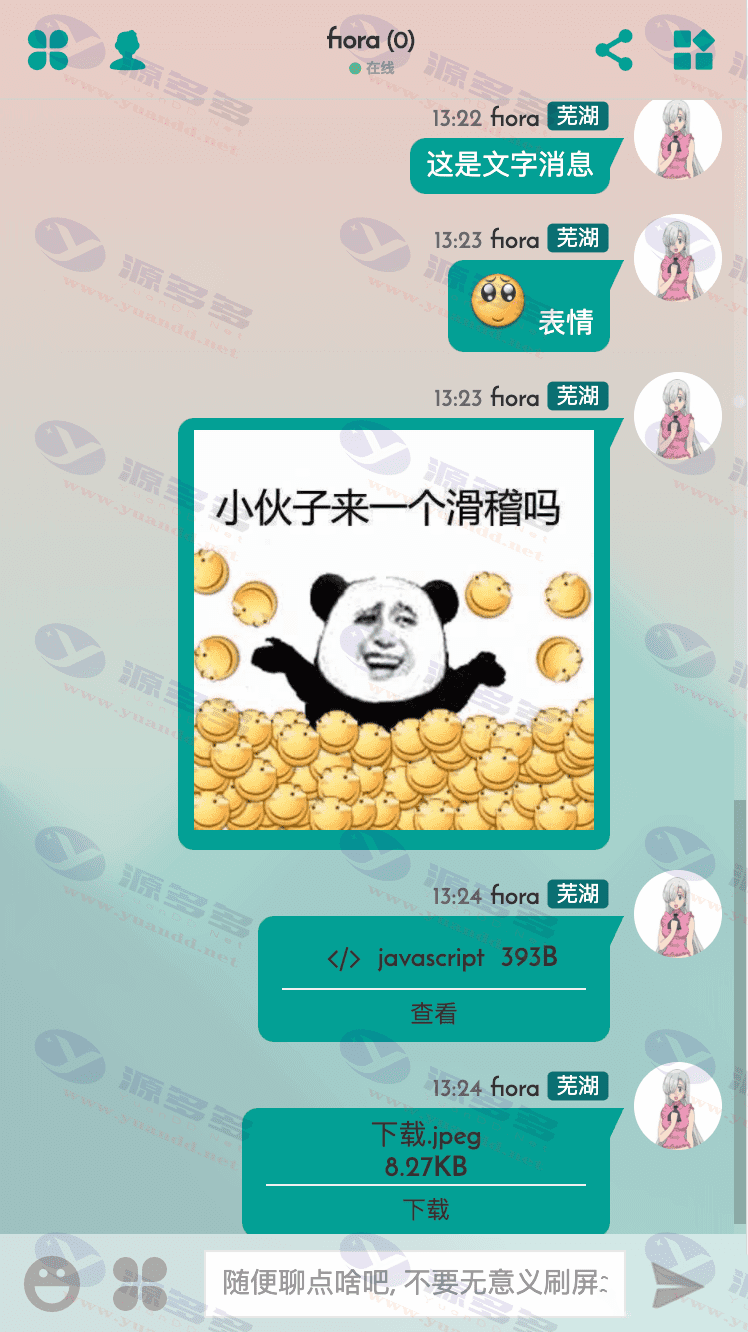Open the extra functions clover beside input
Image resolution: width=748 pixels, height=1332 pixels.
click(x=140, y=1284)
